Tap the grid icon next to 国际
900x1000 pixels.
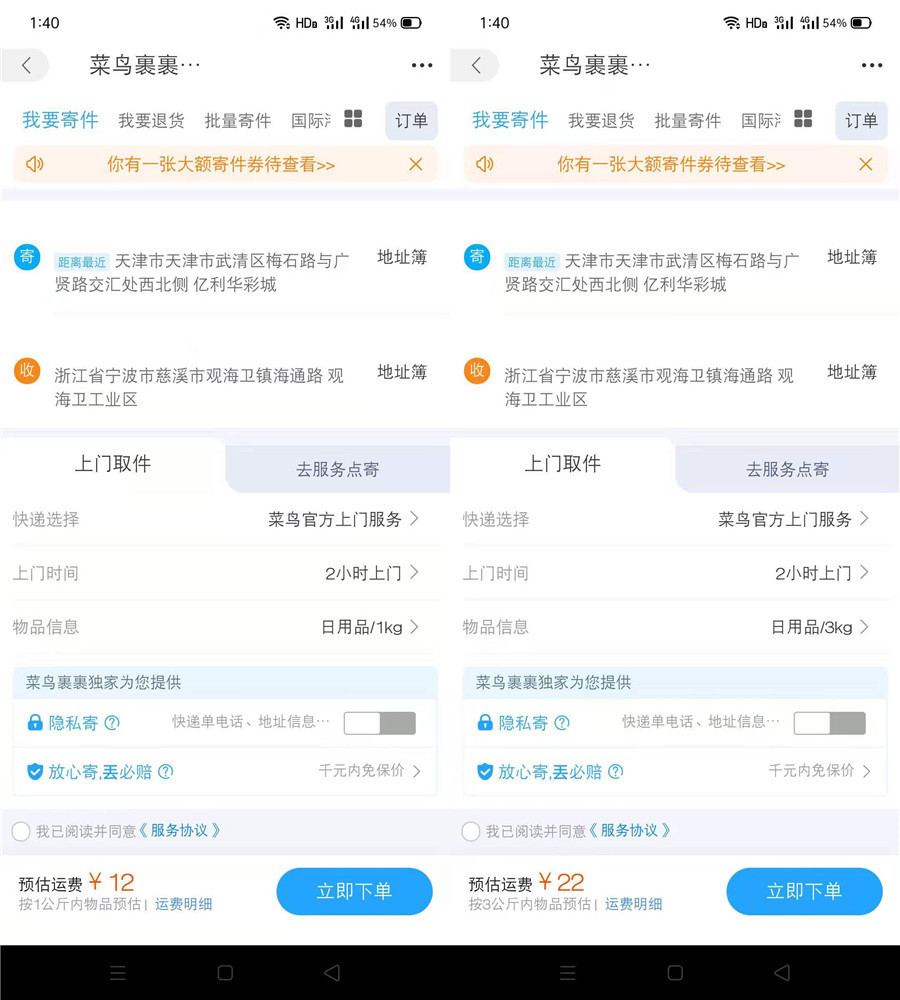coord(354,120)
